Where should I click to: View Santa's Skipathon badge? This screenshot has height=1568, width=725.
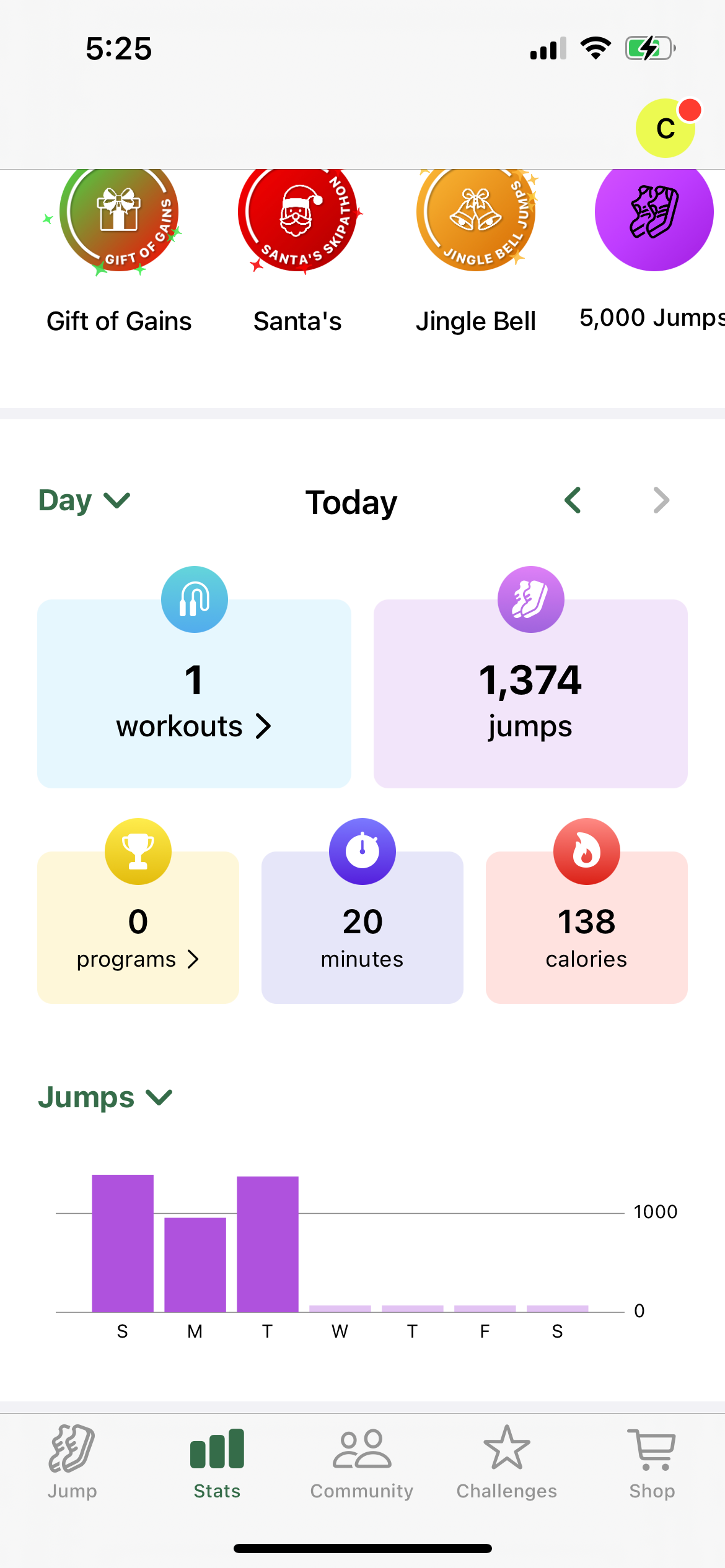coord(297,217)
